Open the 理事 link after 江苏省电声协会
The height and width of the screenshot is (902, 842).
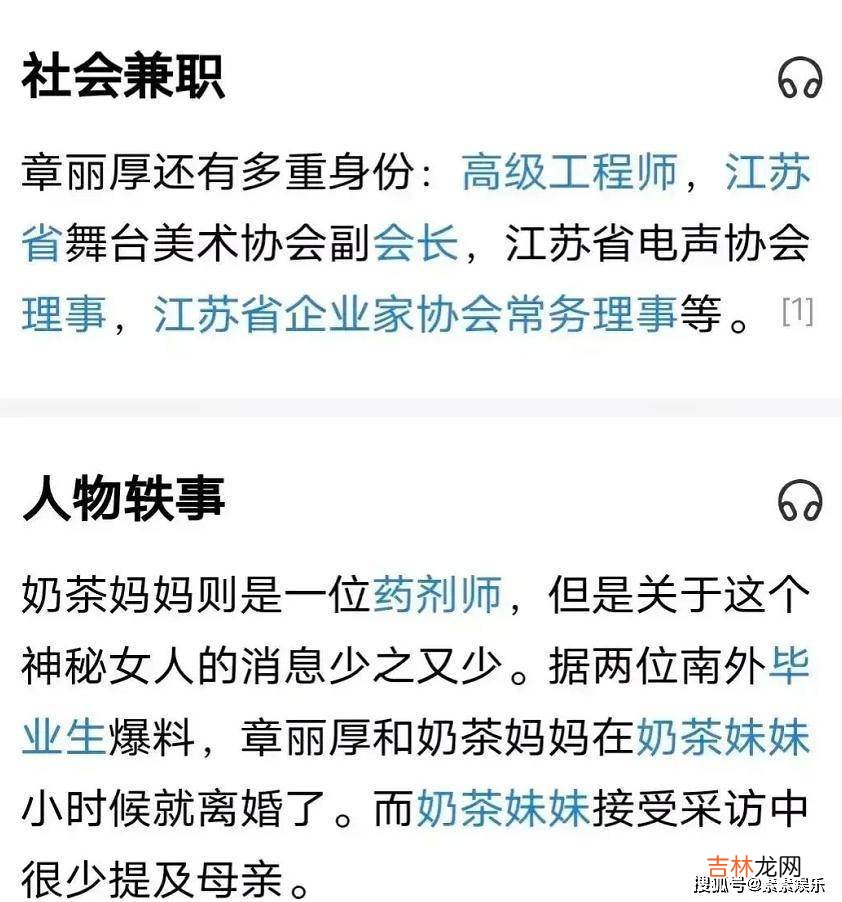[x=63, y=315]
